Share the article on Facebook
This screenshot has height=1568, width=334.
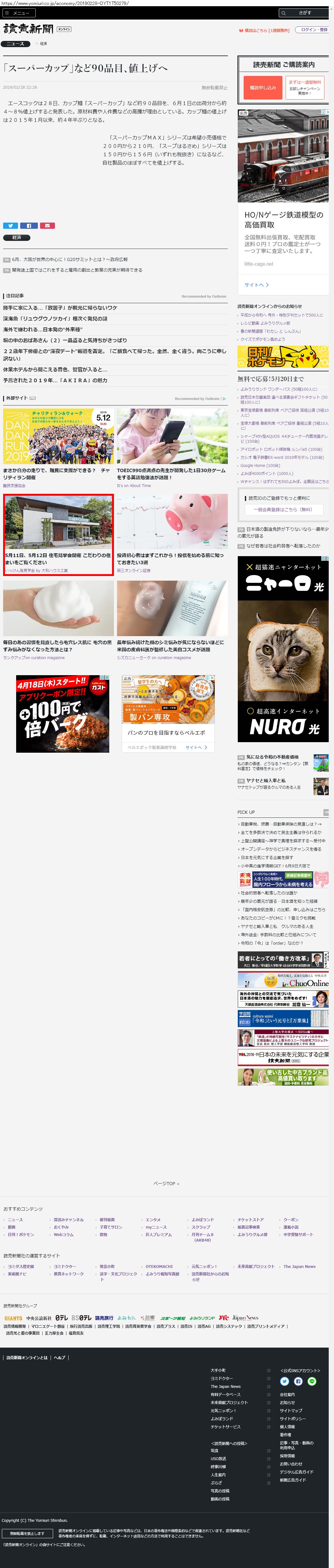click(x=29, y=225)
